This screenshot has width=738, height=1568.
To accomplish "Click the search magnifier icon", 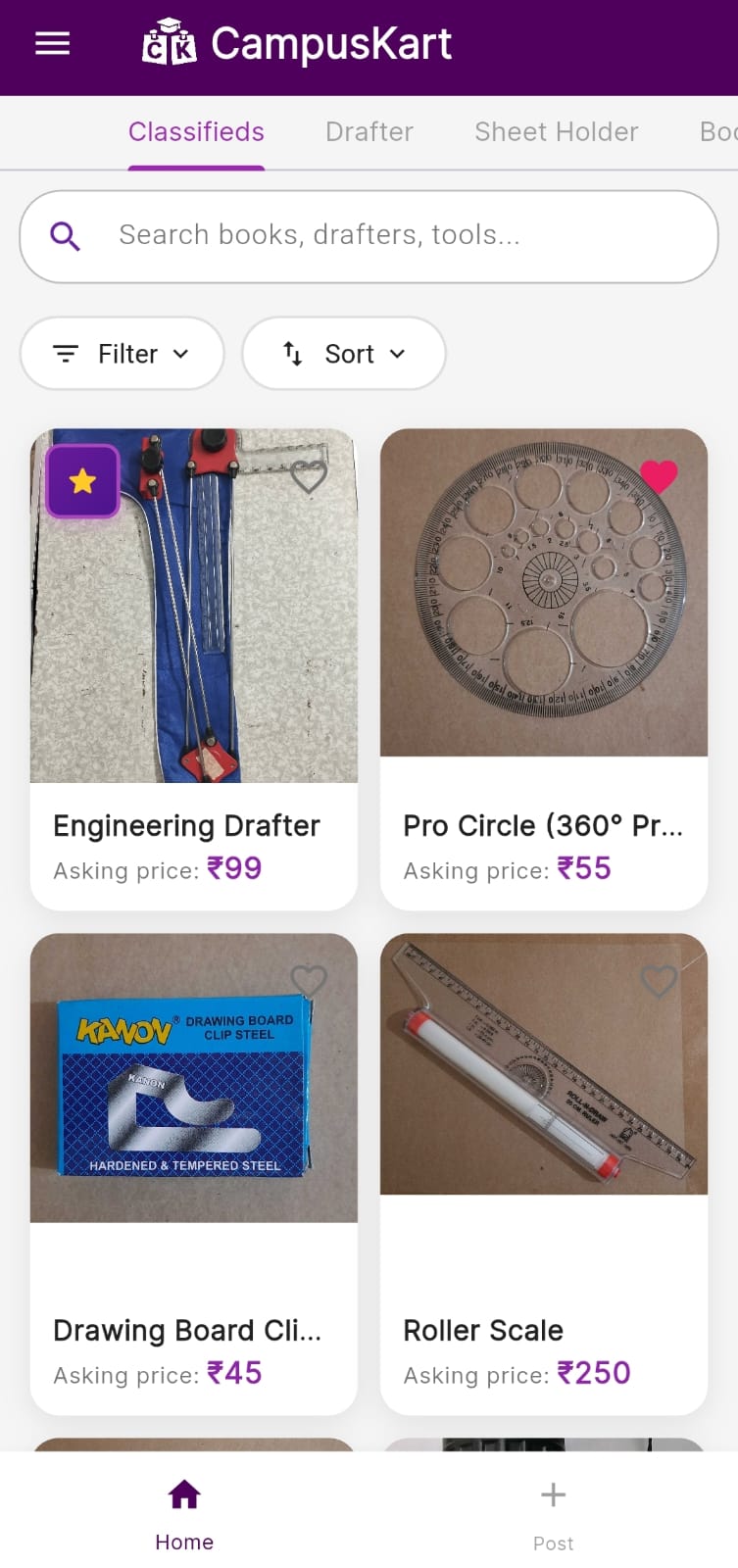I will click(65, 235).
